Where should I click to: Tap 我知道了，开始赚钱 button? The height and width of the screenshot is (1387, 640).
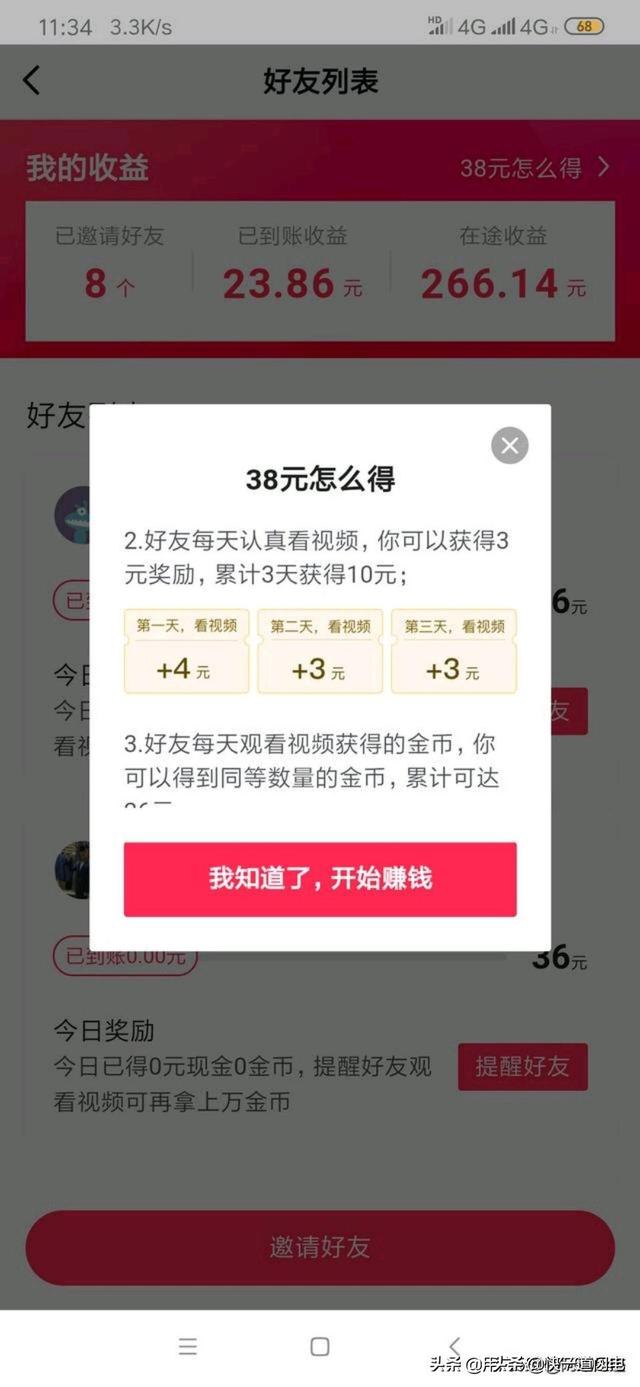point(320,879)
